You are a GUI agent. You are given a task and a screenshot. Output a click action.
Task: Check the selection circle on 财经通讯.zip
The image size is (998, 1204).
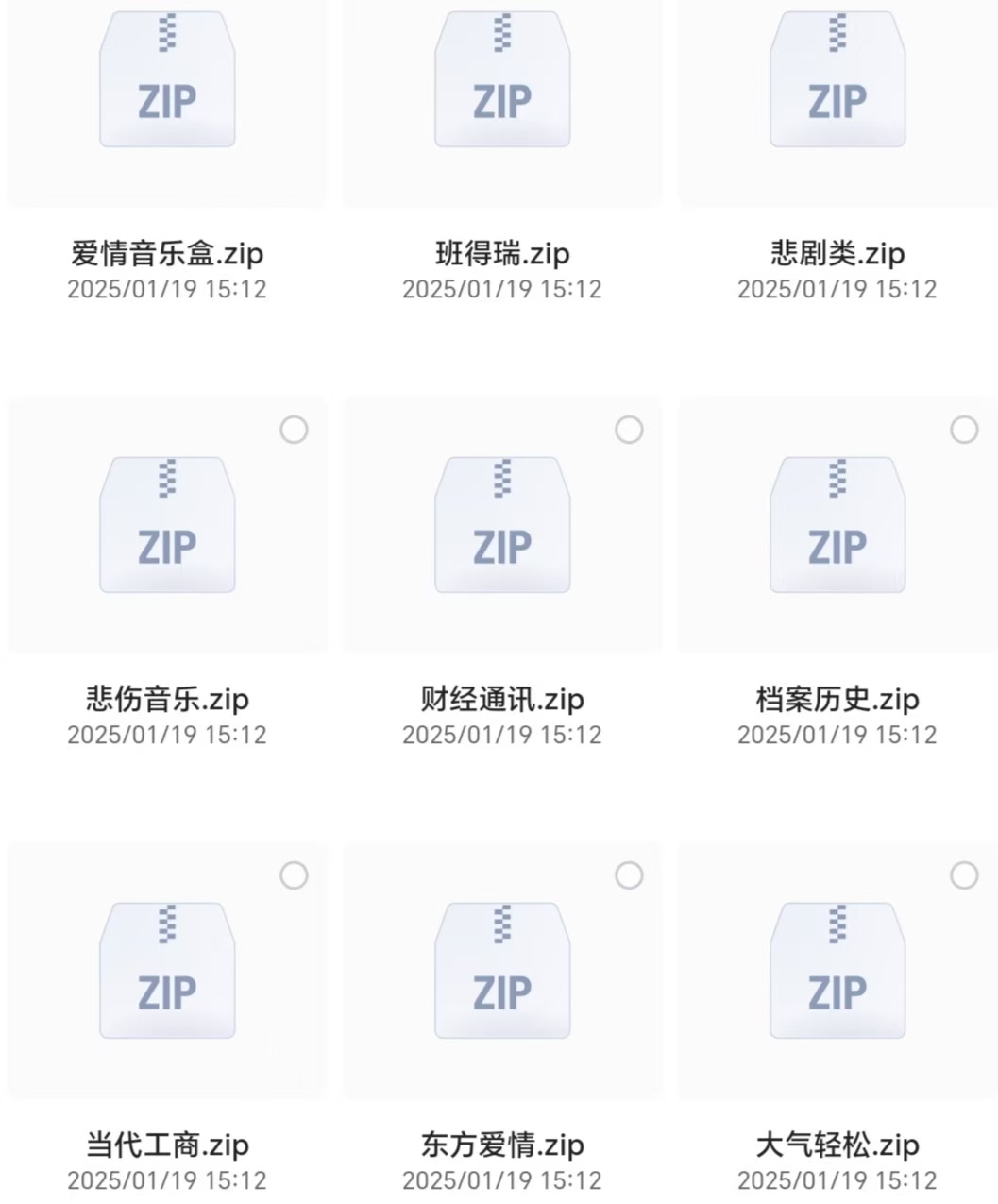[x=629, y=430]
